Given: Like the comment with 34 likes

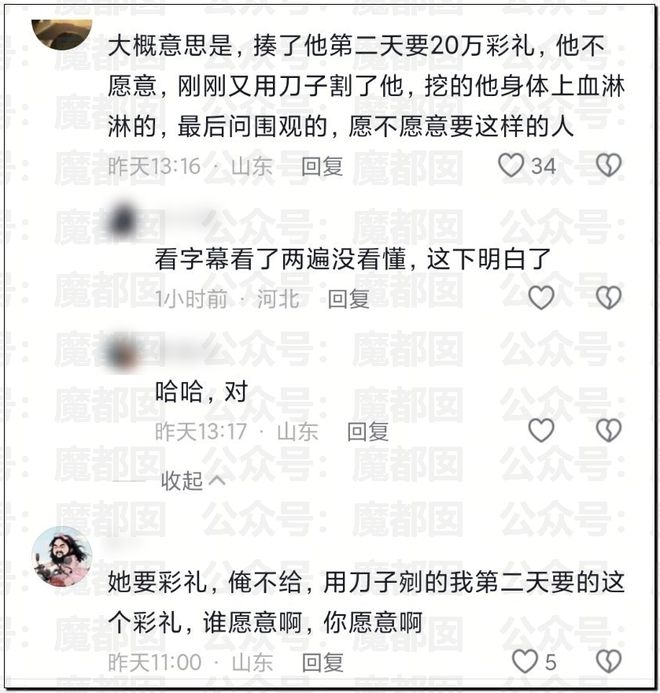Looking at the screenshot, I should pos(511,165).
